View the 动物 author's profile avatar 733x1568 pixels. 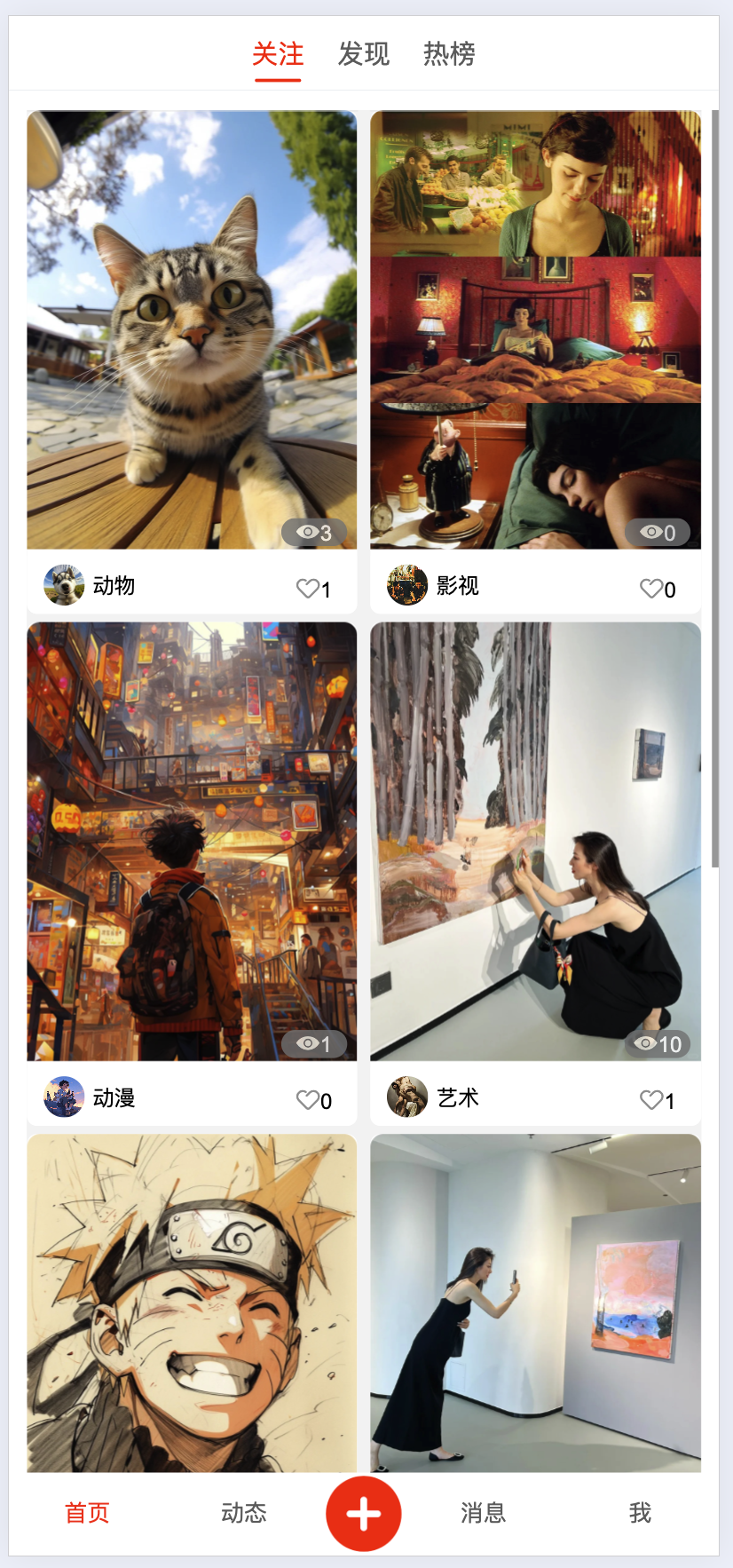tap(64, 585)
